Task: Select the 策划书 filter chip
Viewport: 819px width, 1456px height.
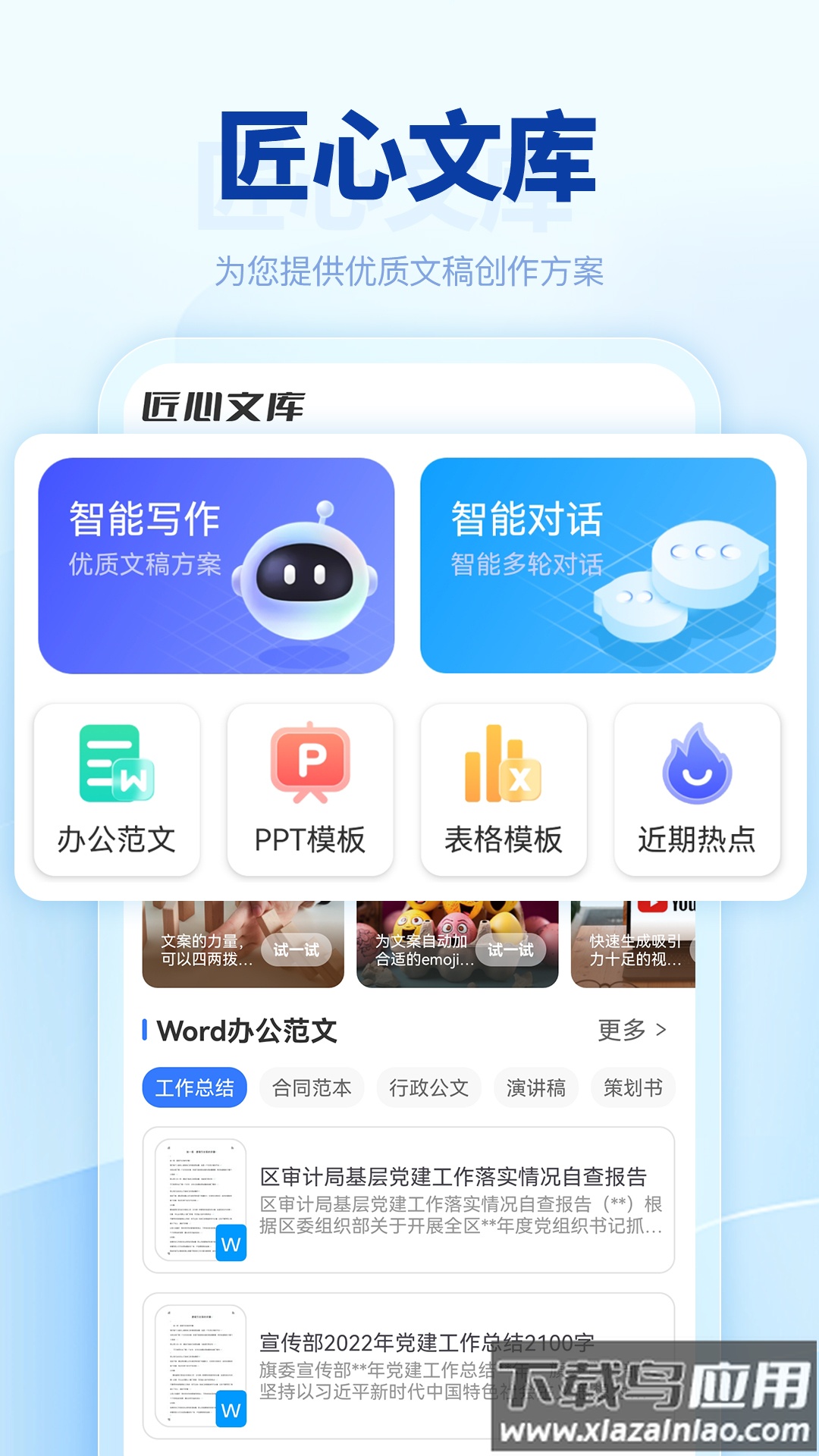Action: pyautogui.click(x=632, y=1087)
